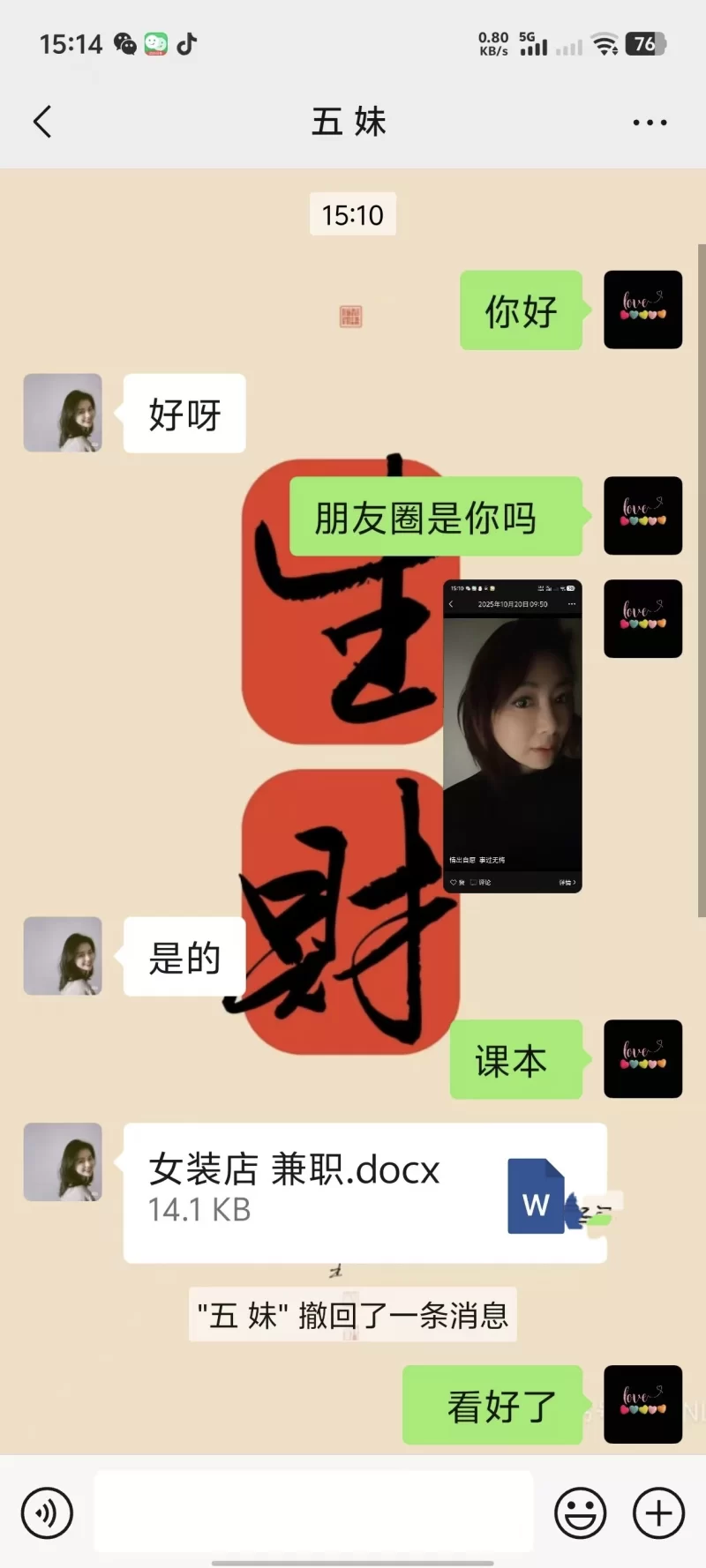Open my avatar beside 你好
Screen dimensions: 706x1568
(642, 310)
